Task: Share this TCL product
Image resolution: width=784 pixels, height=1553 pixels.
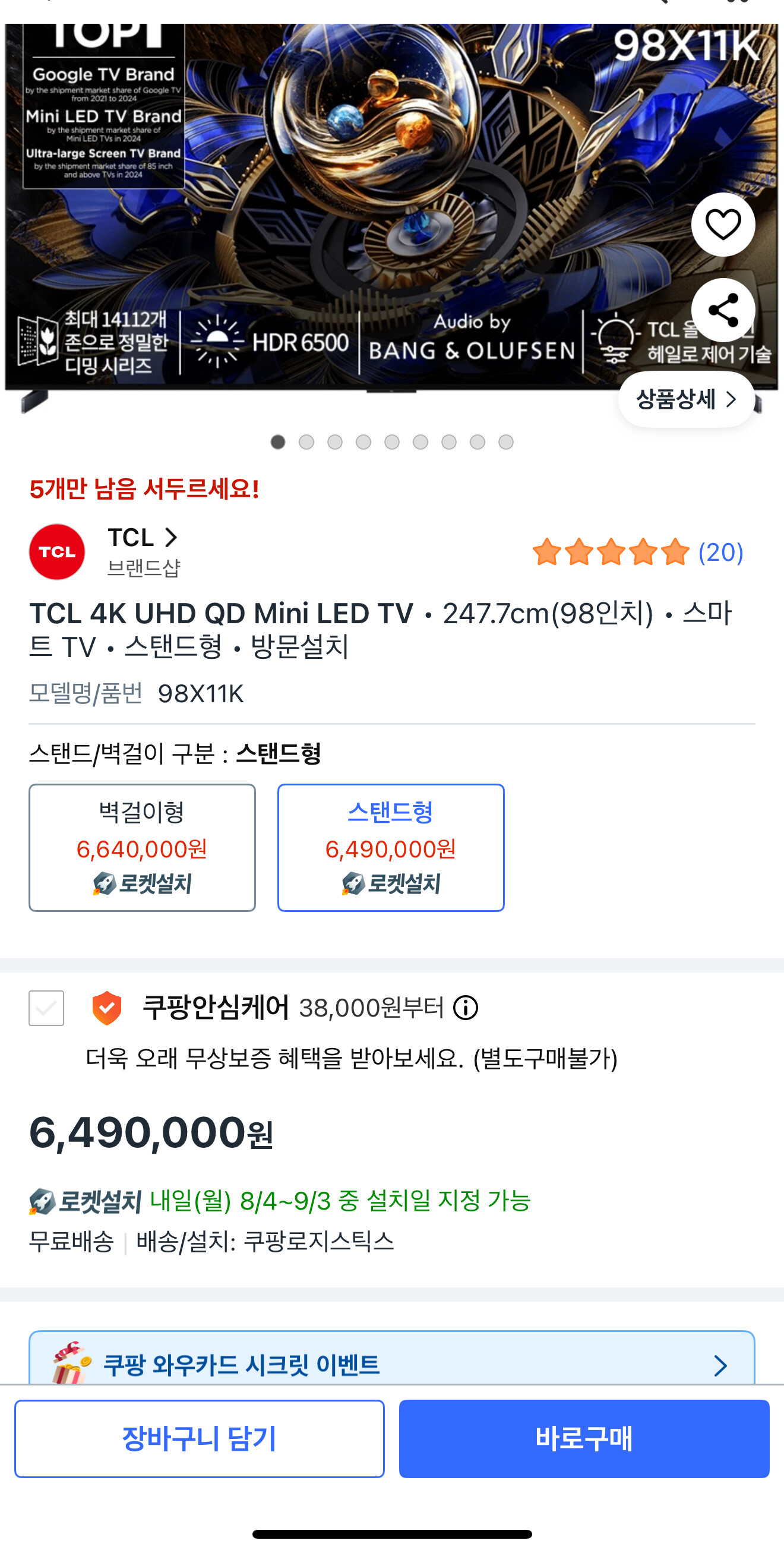Action: point(723,310)
